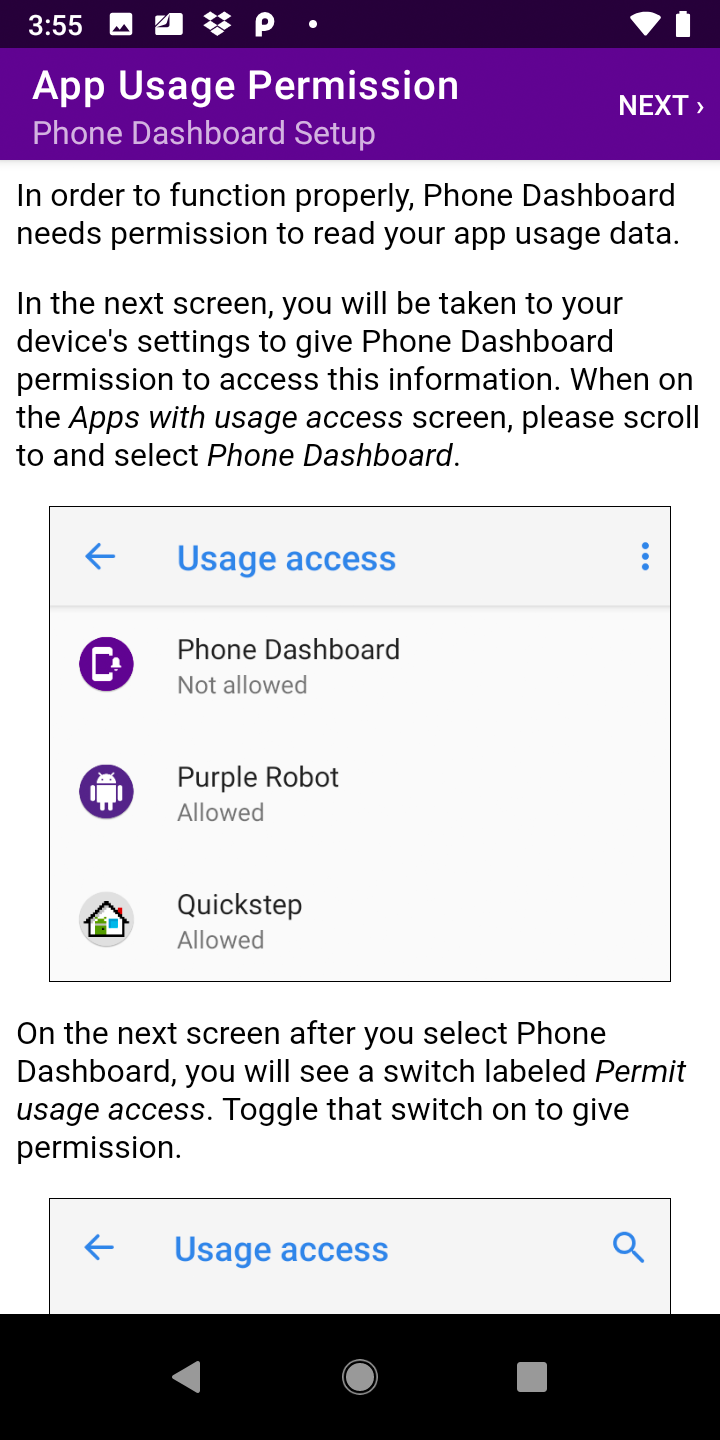Open the three-dot overflow menu
This screenshot has height=1440, width=720.
tap(645, 557)
